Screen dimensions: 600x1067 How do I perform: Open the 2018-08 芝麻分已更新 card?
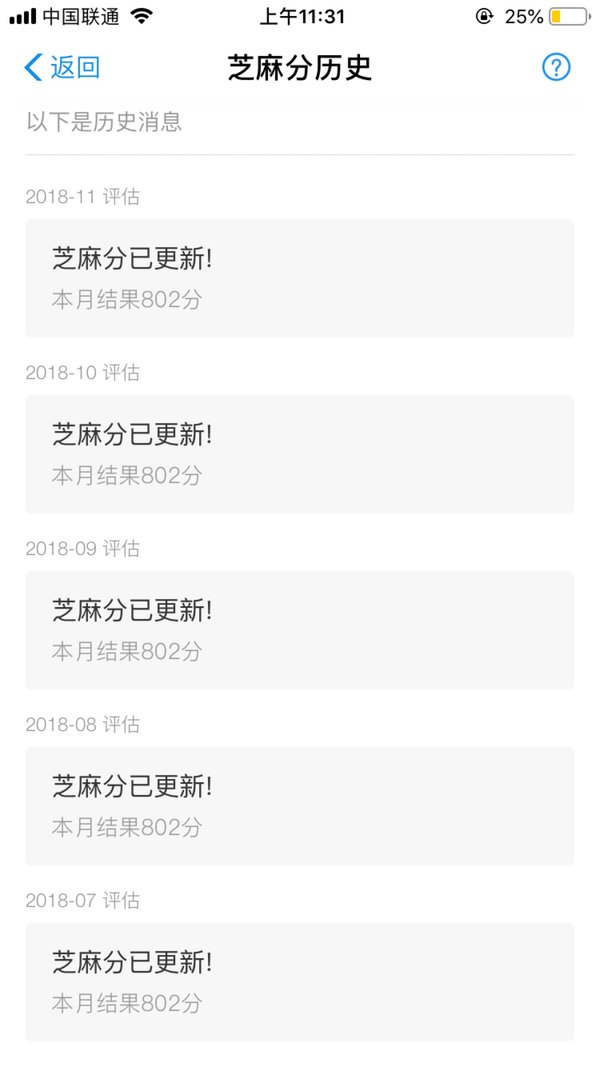point(299,806)
